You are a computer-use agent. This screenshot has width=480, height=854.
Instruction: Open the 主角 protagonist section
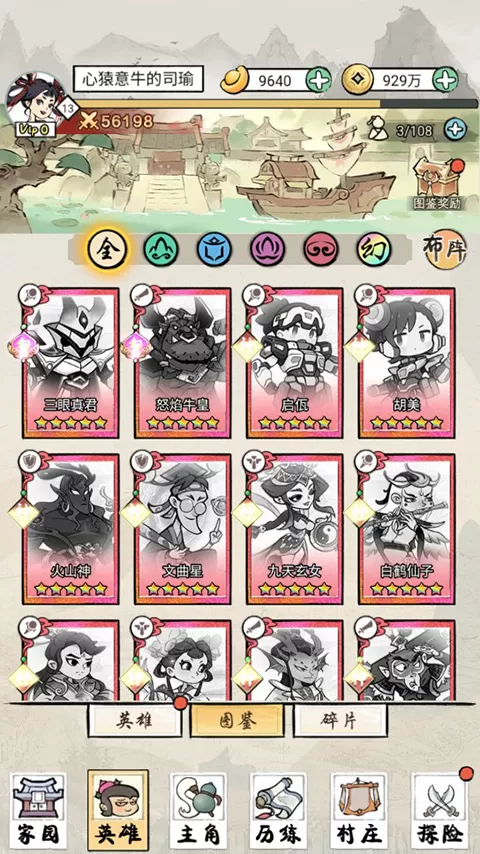point(198,811)
